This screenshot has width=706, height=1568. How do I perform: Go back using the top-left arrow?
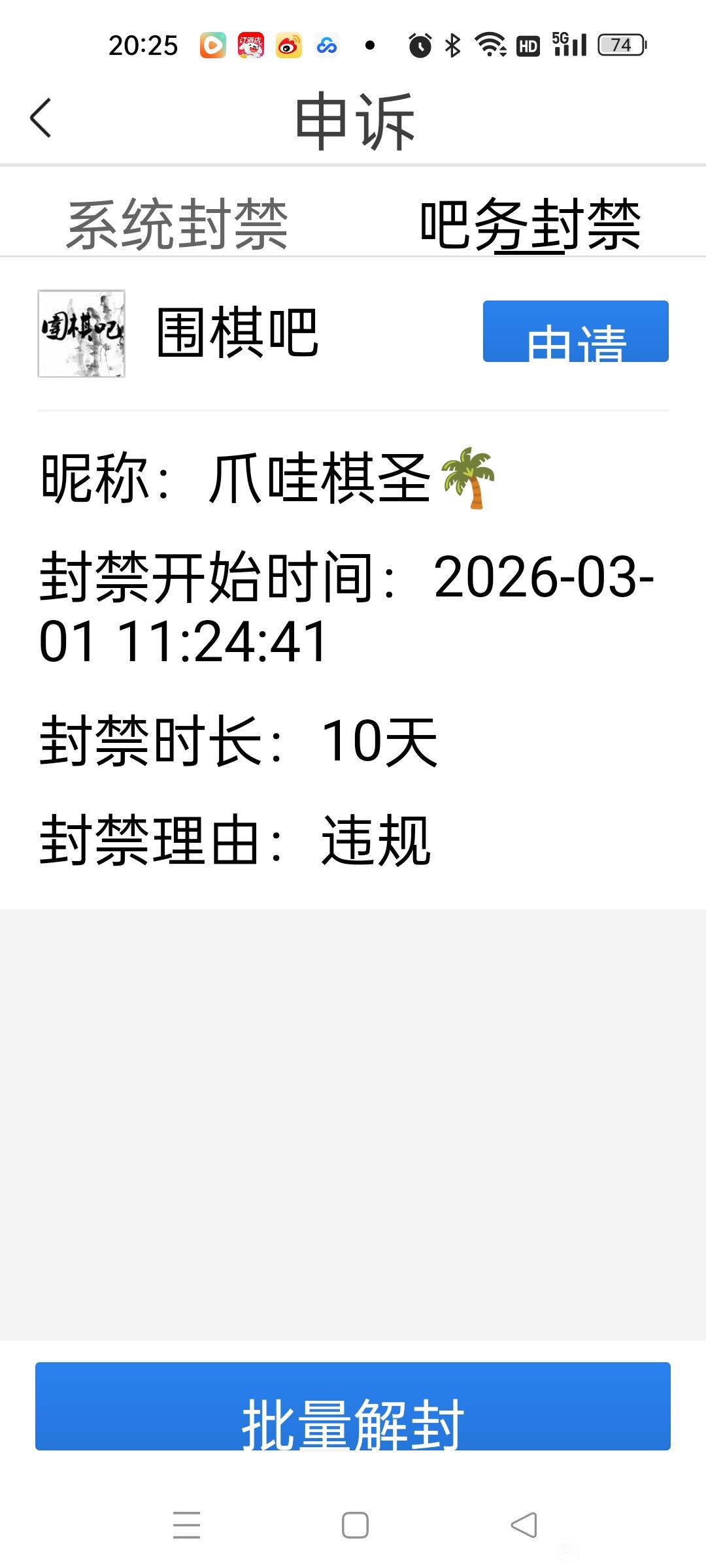coord(41,118)
